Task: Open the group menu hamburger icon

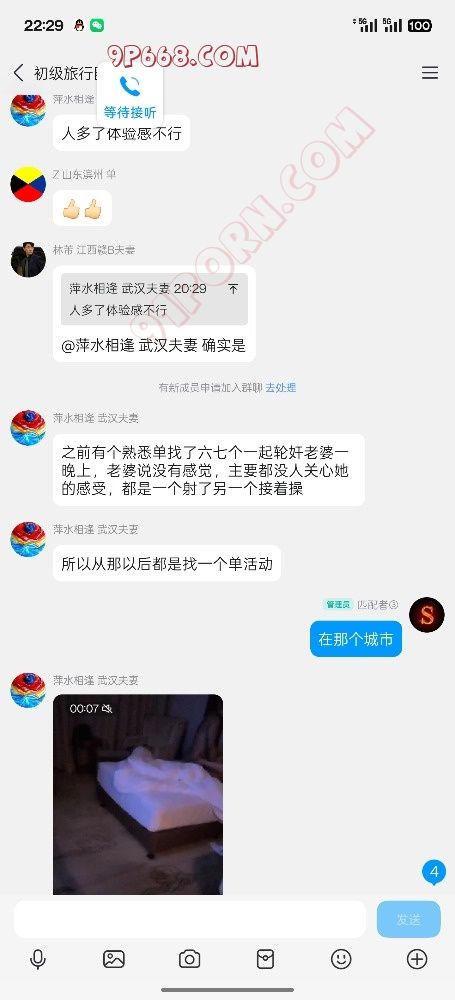Action: tap(430, 73)
